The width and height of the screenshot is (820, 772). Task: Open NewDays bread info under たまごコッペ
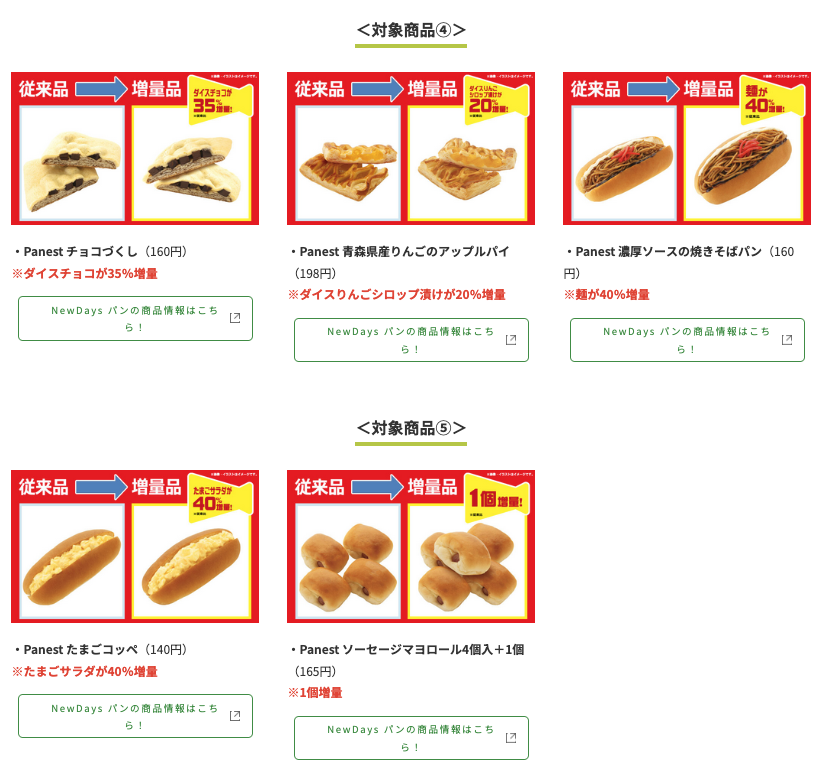[x=135, y=716]
